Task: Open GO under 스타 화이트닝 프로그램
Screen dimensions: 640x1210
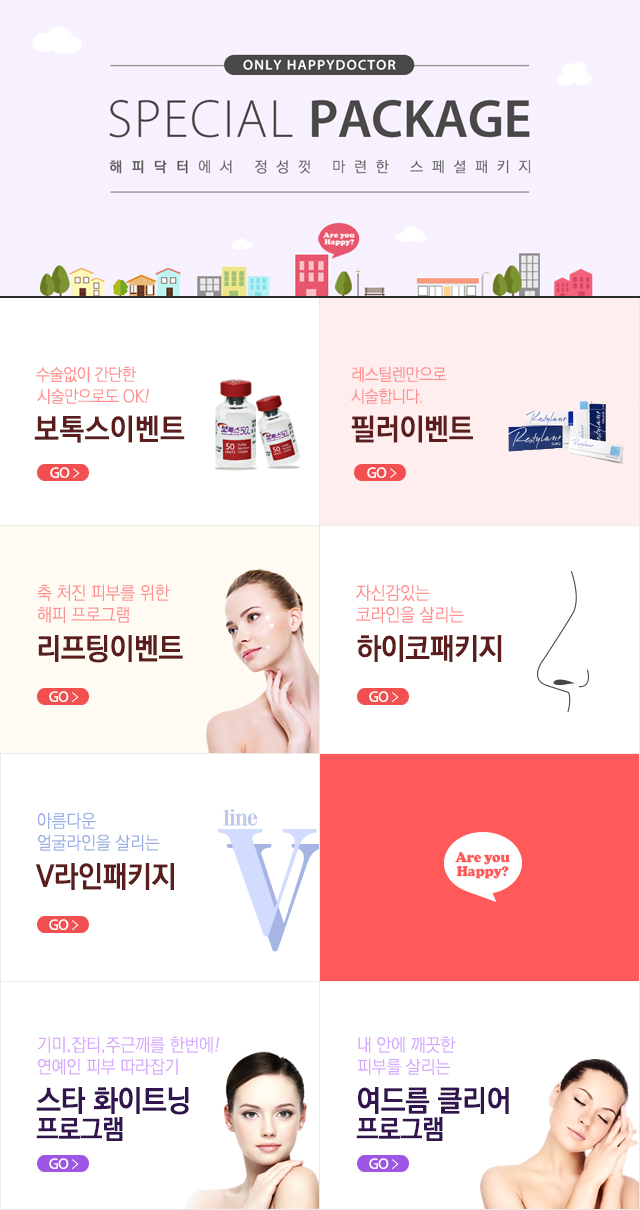Action: 63,1164
